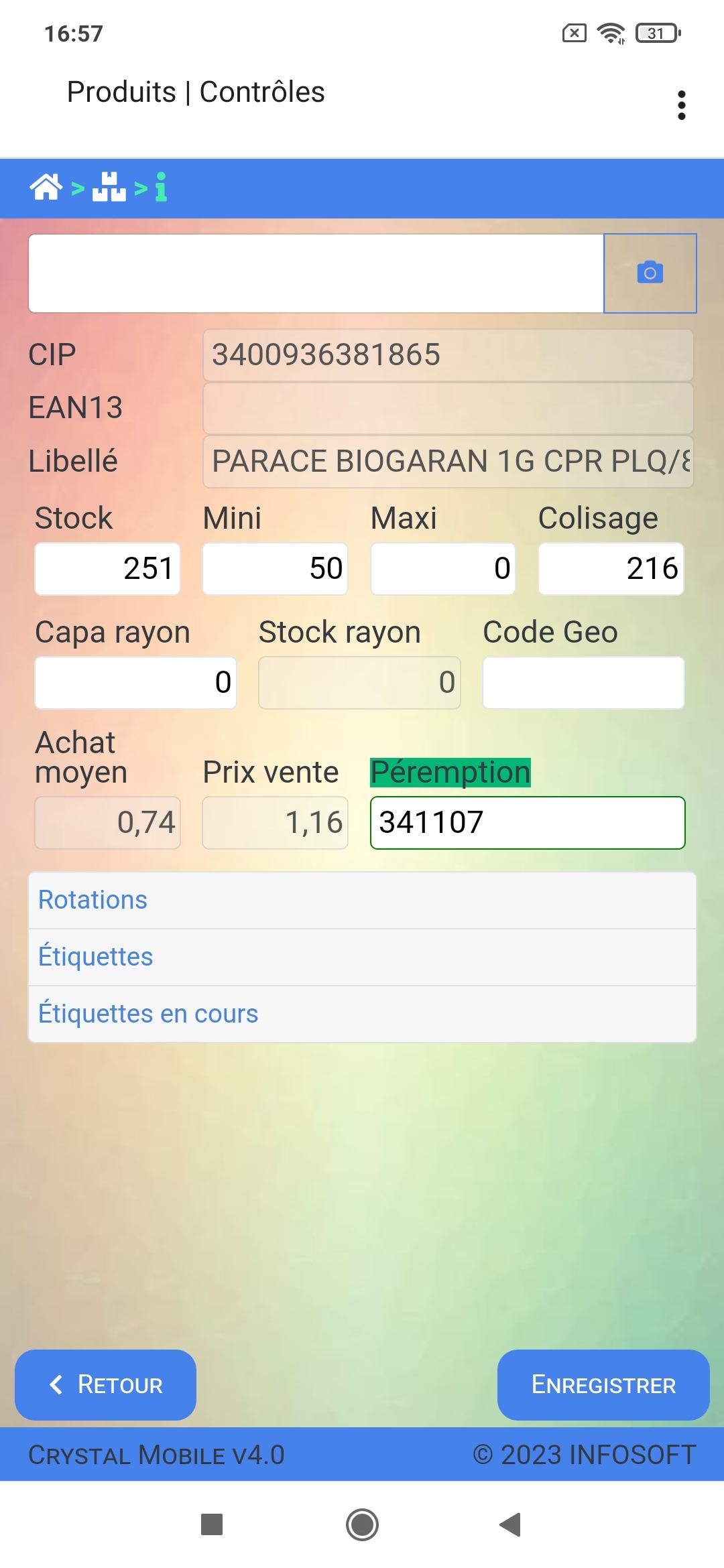Tap the system back navigation button

(511, 1524)
